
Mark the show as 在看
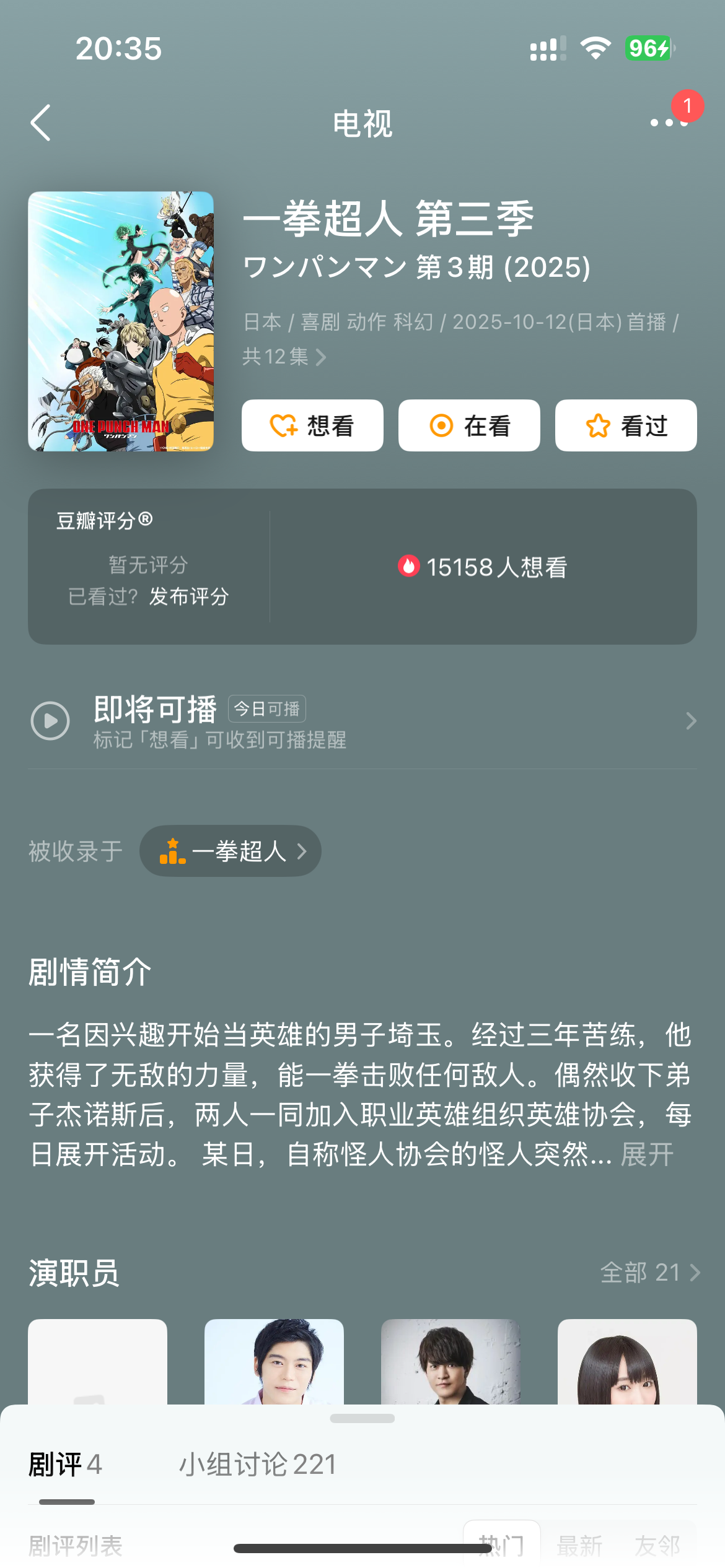pos(469,425)
